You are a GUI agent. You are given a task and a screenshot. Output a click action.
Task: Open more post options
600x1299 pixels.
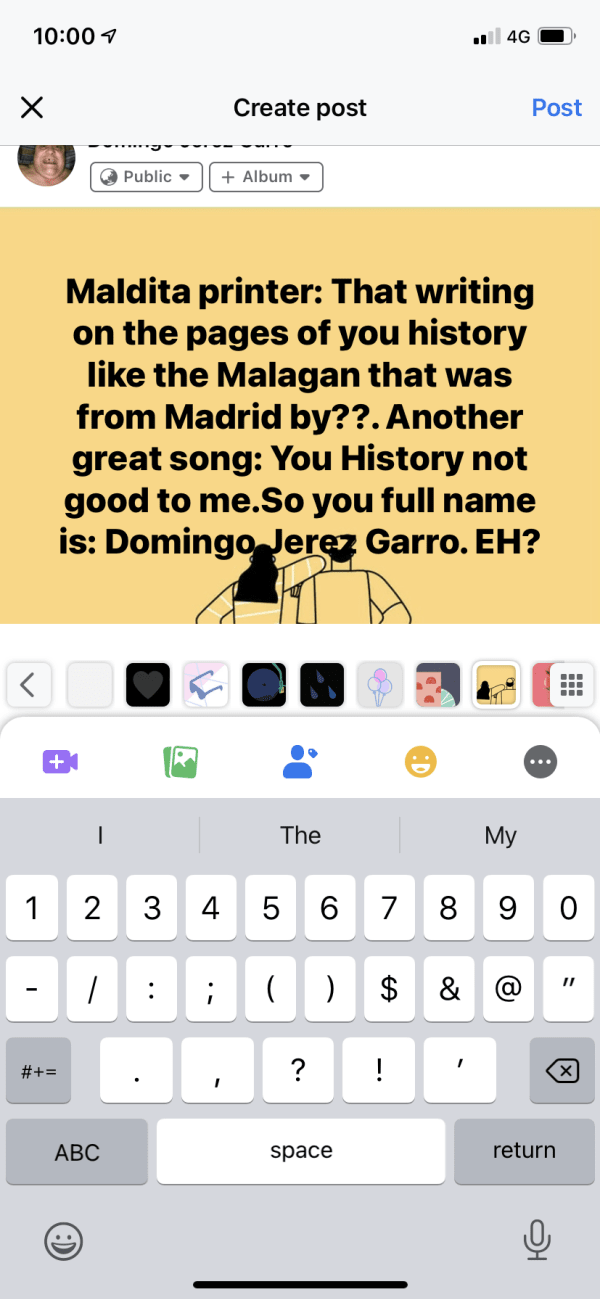click(x=540, y=762)
